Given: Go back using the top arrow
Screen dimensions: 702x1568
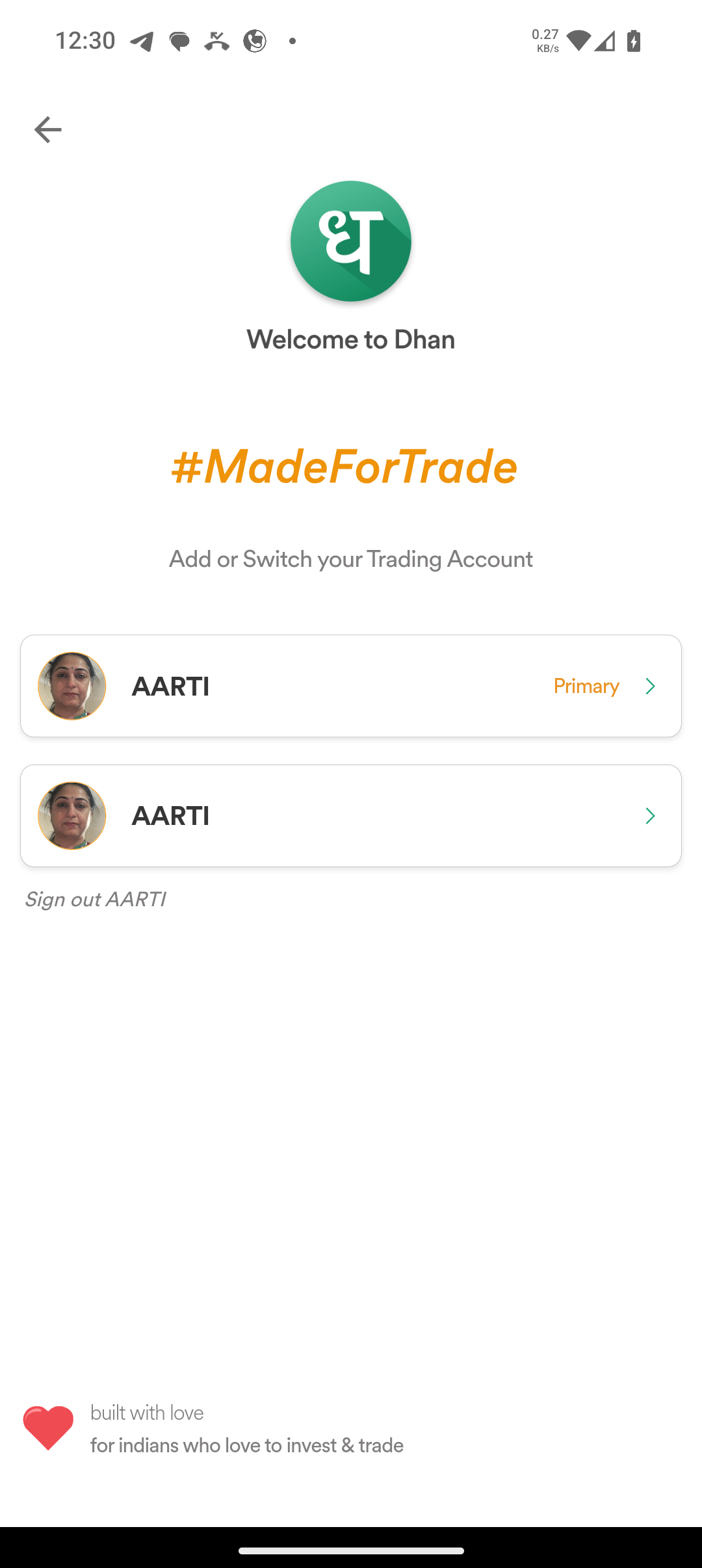Looking at the screenshot, I should coord(47,130).
